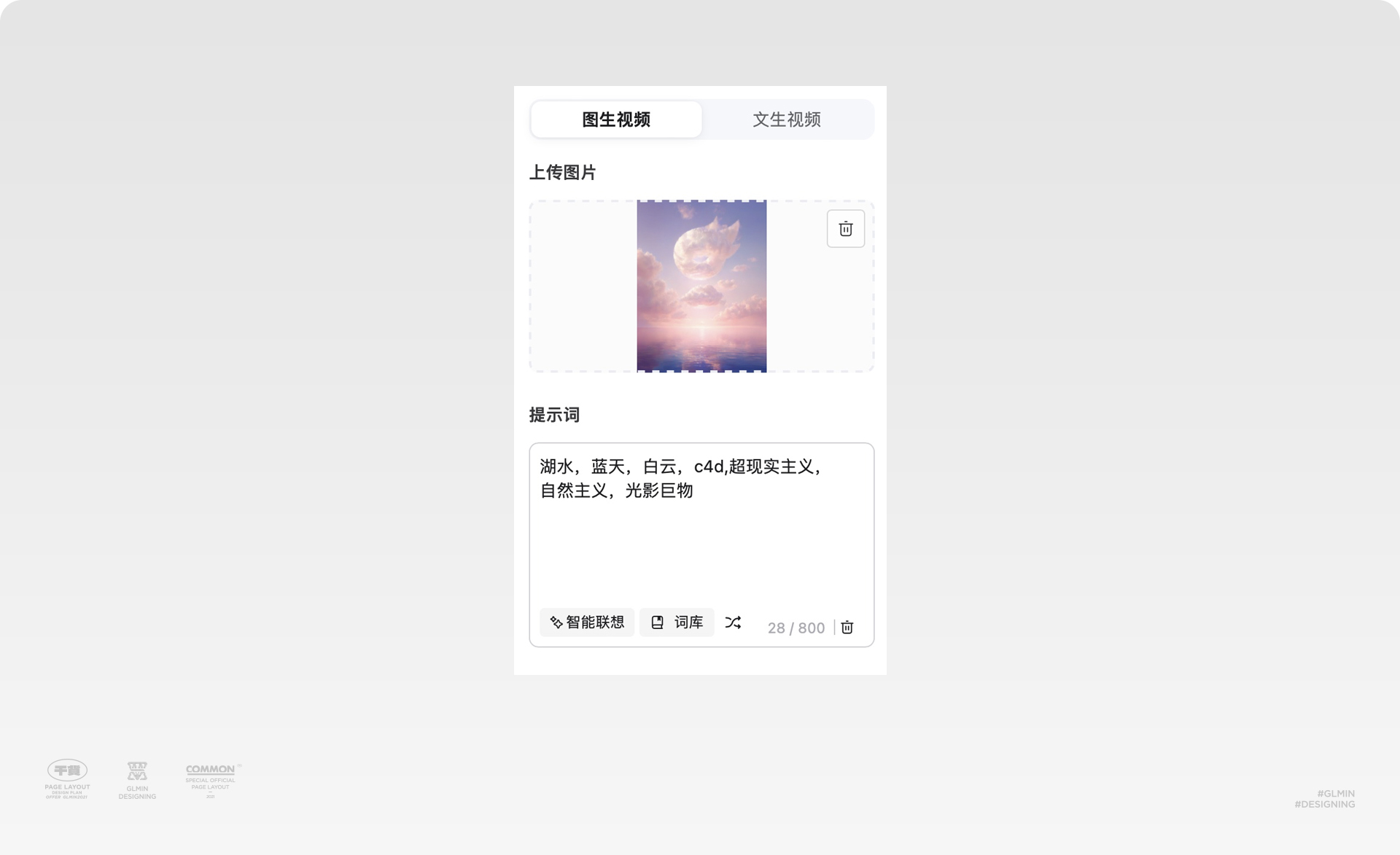Open the uploaded sky image preview
Screen dimensions: 1400x855
coord(701,286)
